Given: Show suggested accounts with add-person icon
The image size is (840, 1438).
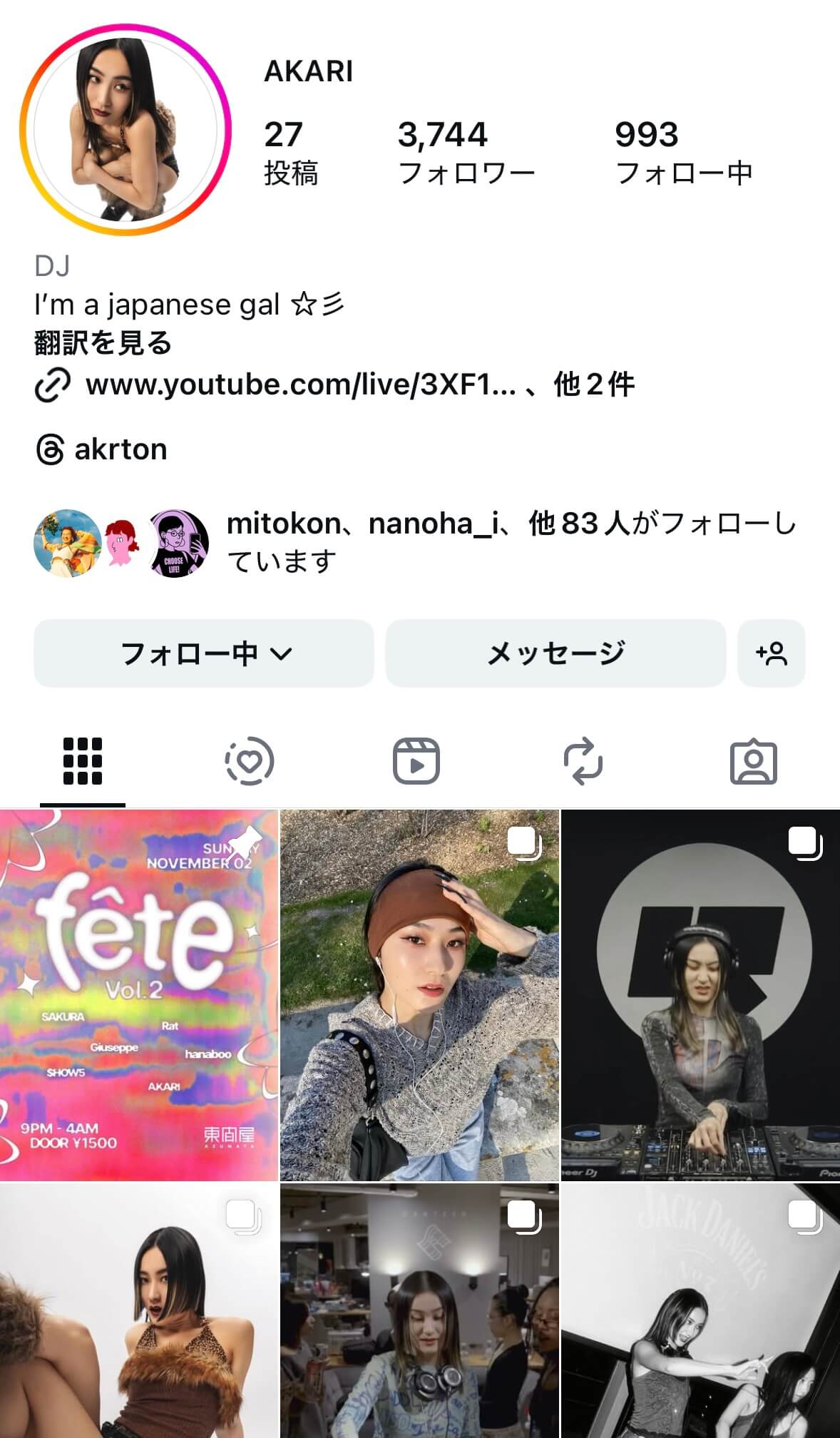Looking at the screenshot, I should [772, 653].
